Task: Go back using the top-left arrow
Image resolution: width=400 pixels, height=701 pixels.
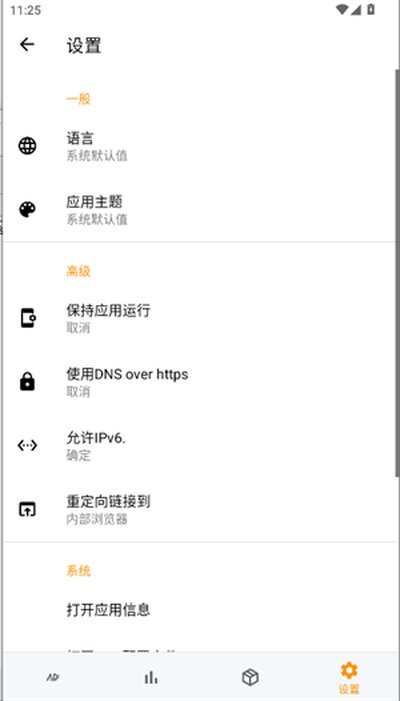Action: [27, 44]
